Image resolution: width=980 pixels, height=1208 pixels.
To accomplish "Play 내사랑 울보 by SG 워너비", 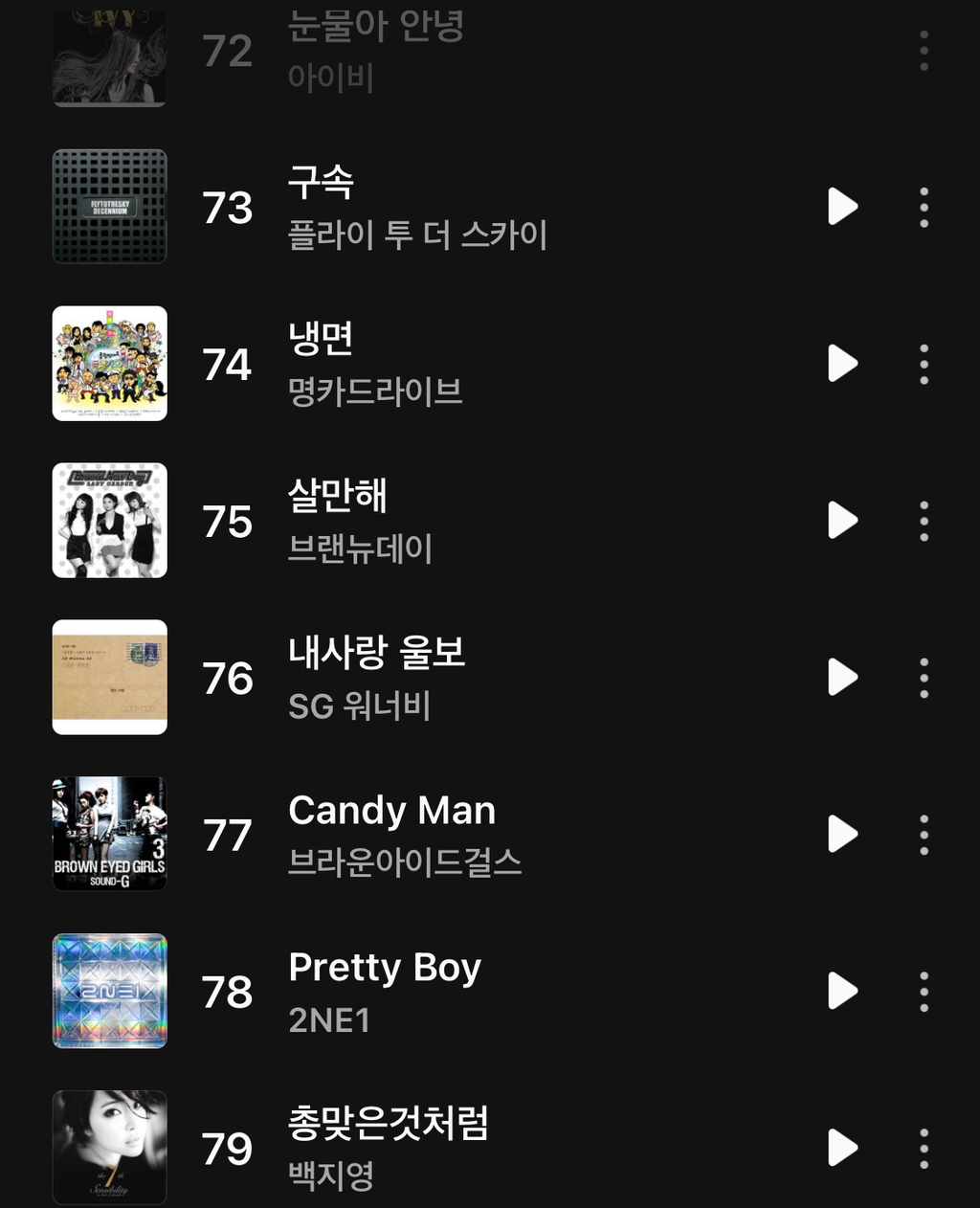I will (x=842, y=678).
